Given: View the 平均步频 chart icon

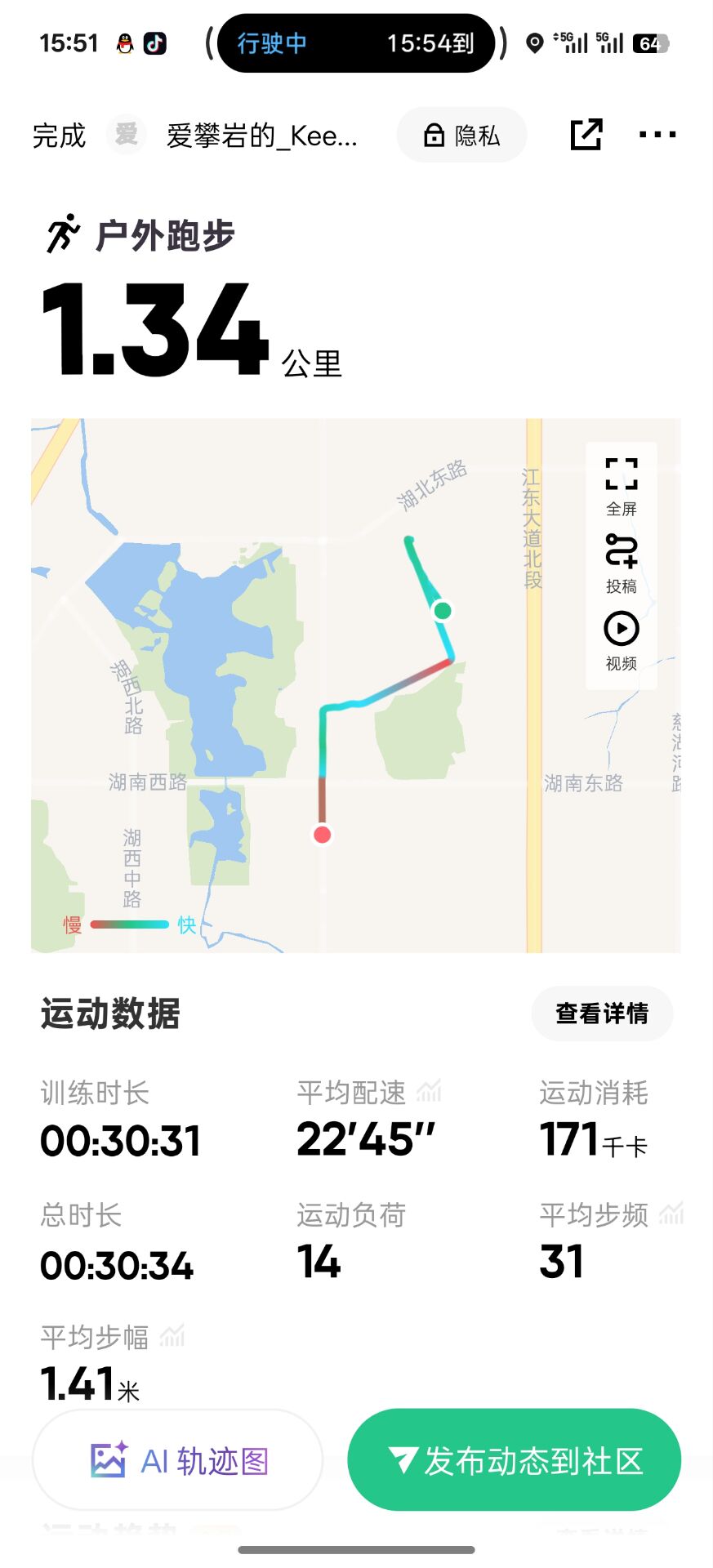Looking at the screenshot, I should coord(671,1214).
